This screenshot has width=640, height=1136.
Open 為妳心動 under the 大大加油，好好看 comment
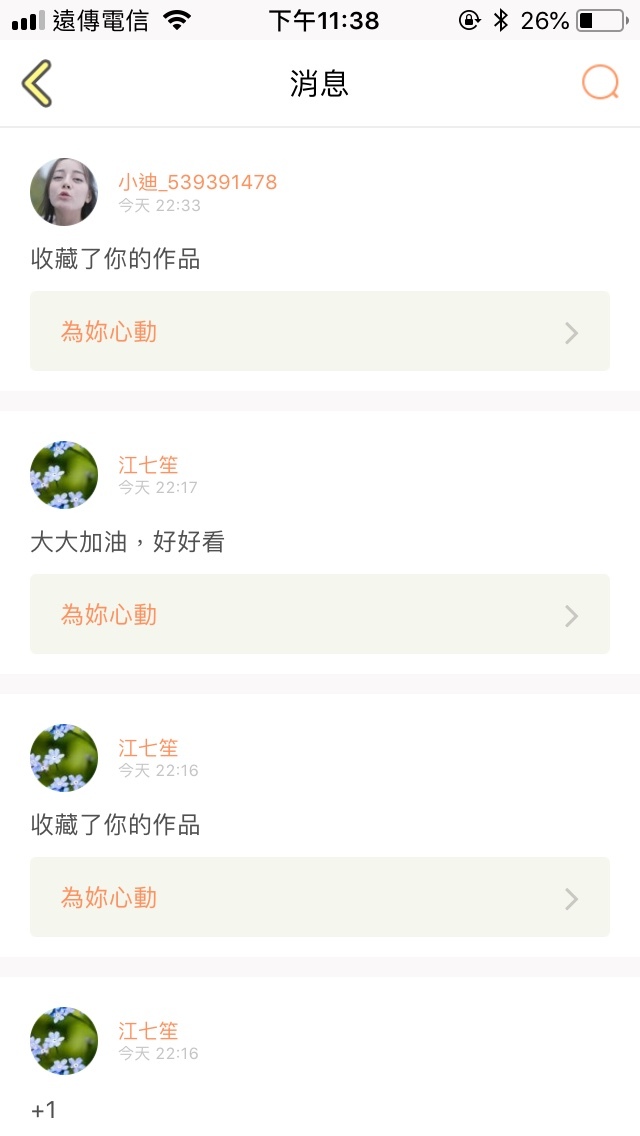pos(320,614)
